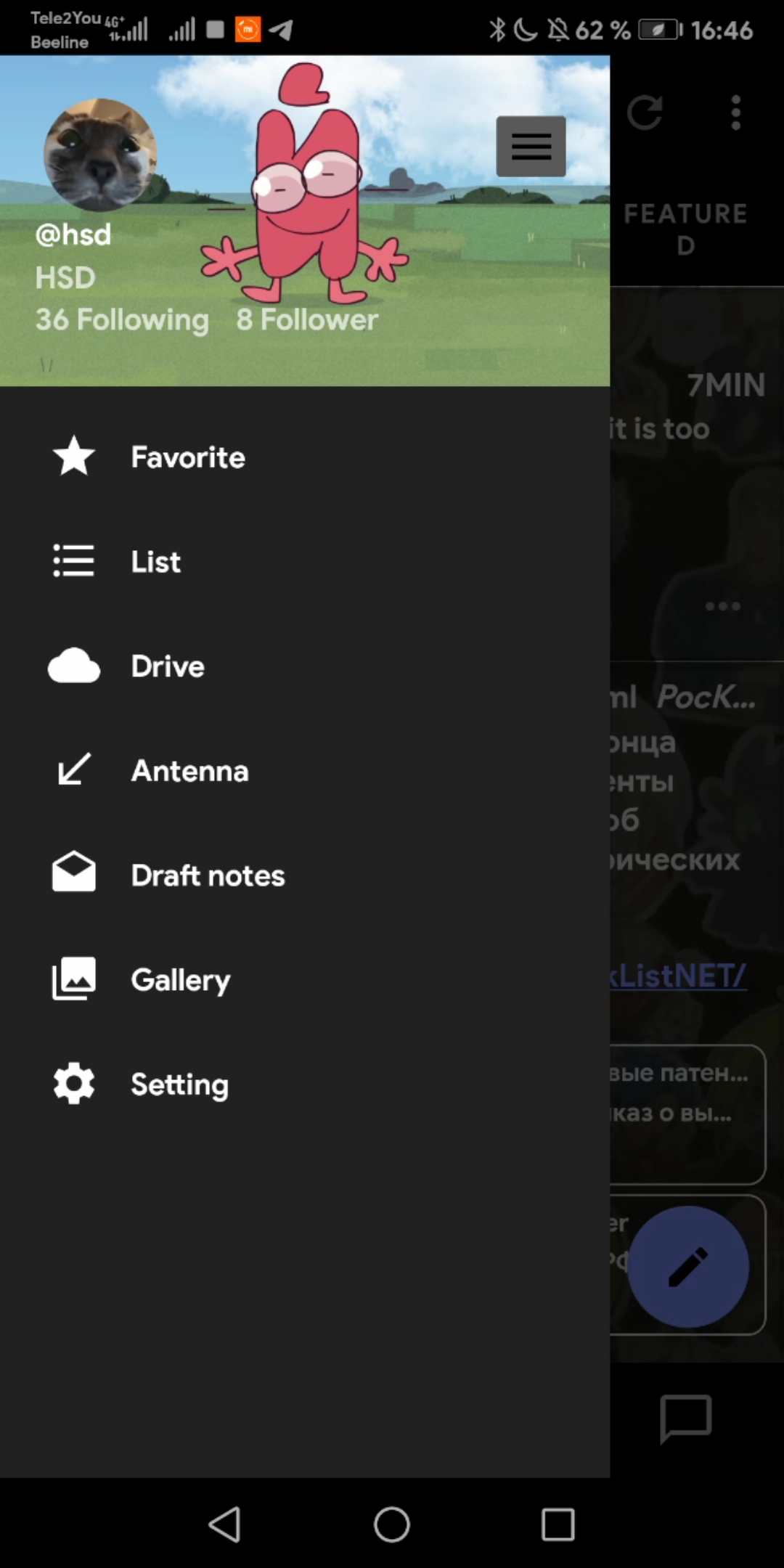Open the Gallery section
Image resolution: width=784 pixels, height=1568 pixels.
[180, 979]
